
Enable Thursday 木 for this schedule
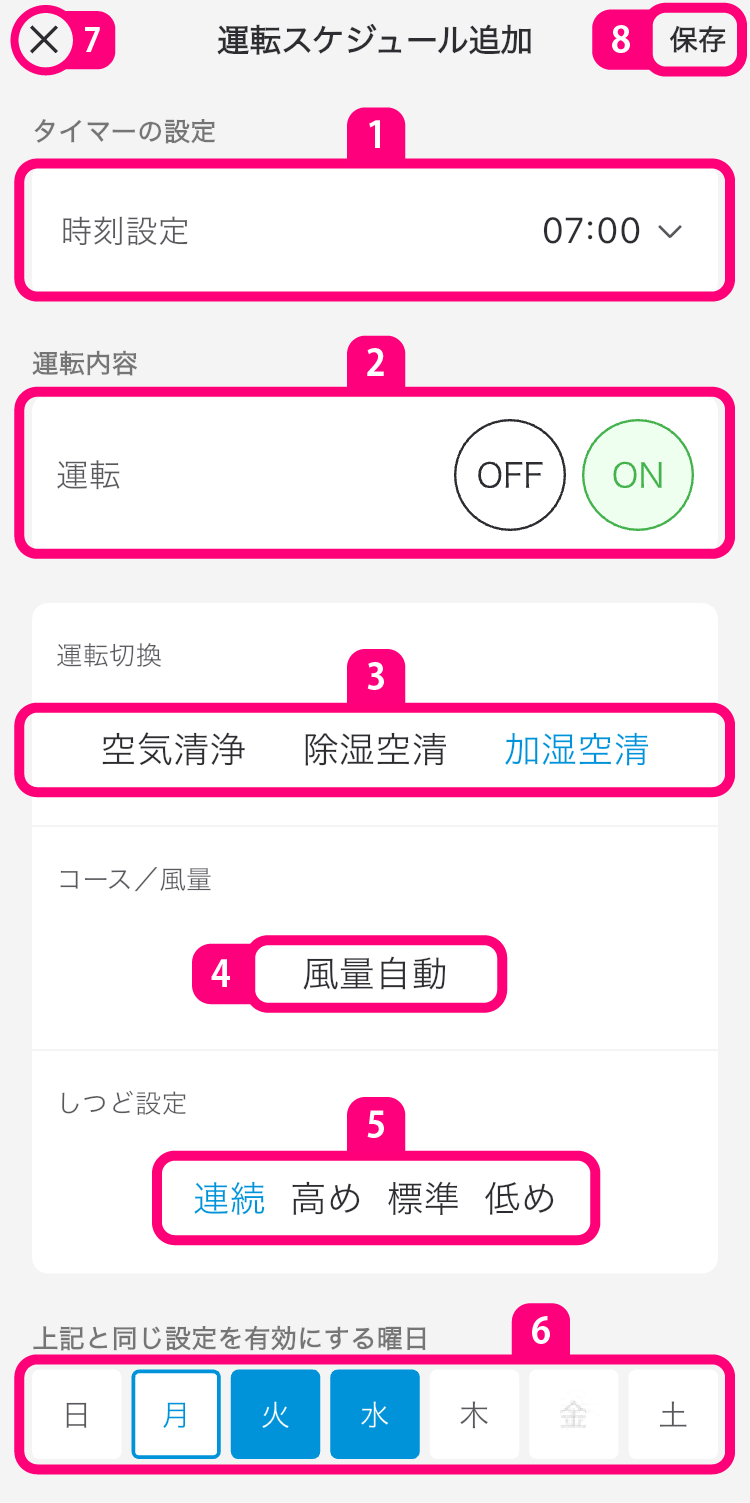pos(474,1415)
